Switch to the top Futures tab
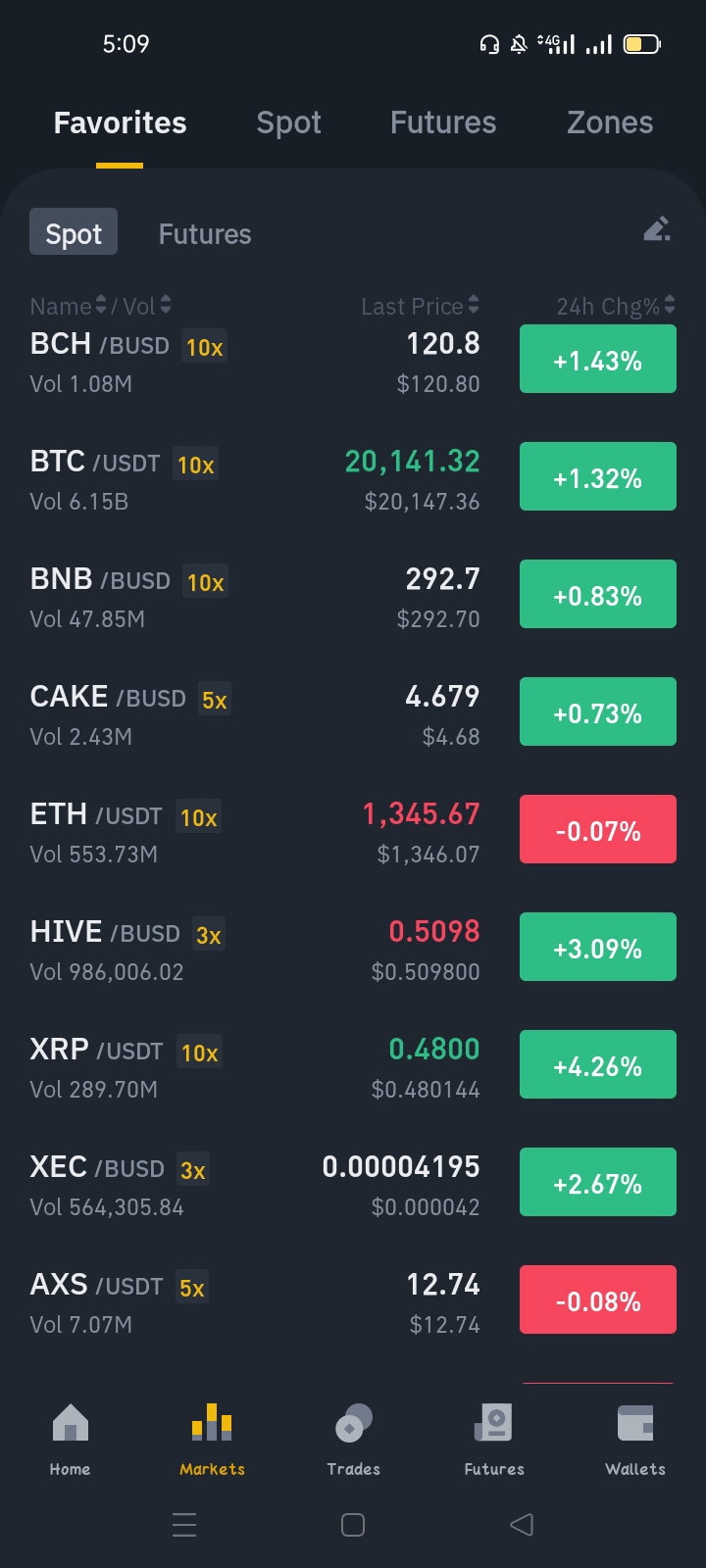 pos(443,122)
